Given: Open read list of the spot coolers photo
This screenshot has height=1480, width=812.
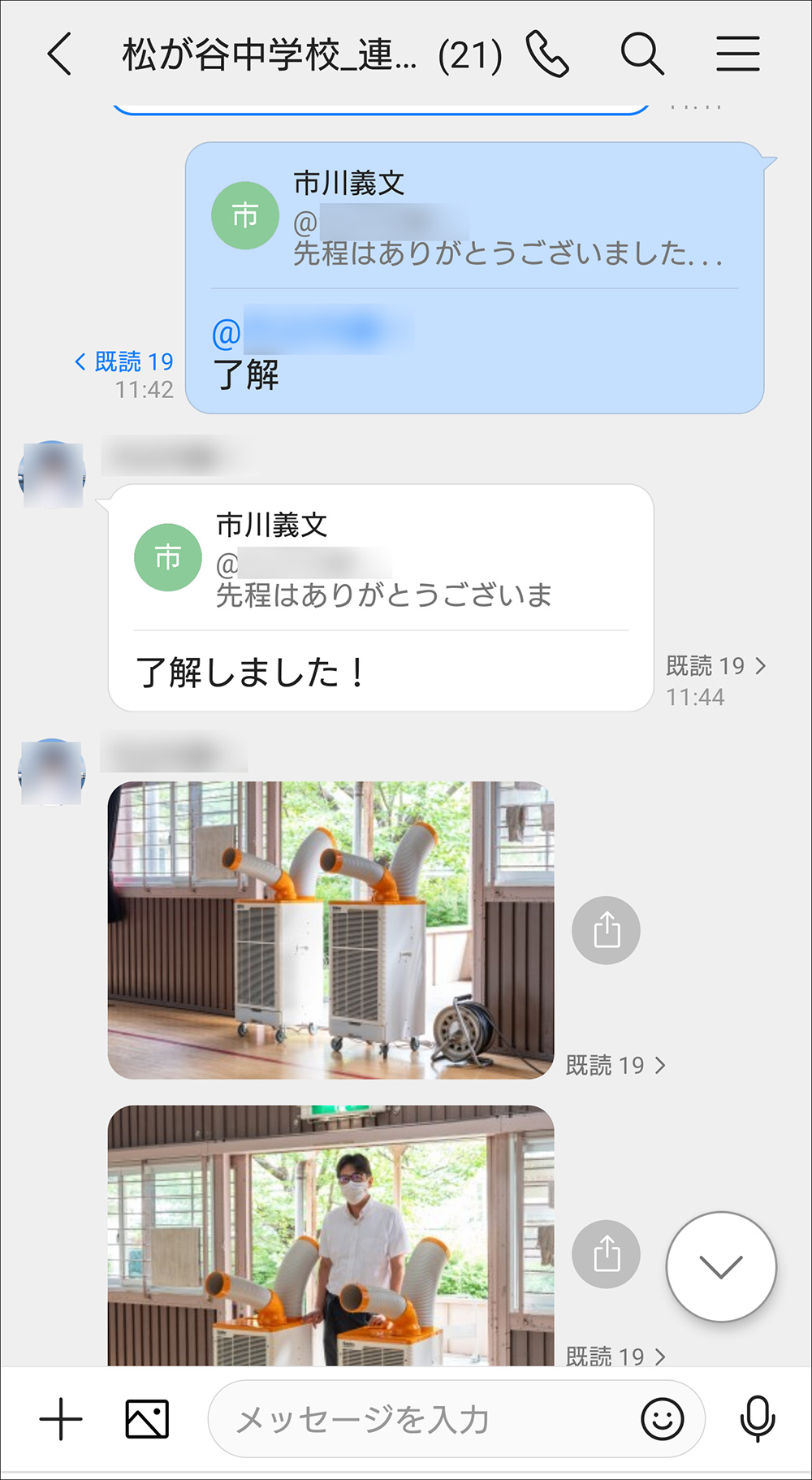Looking at the screenshot, I should 615,1065.
